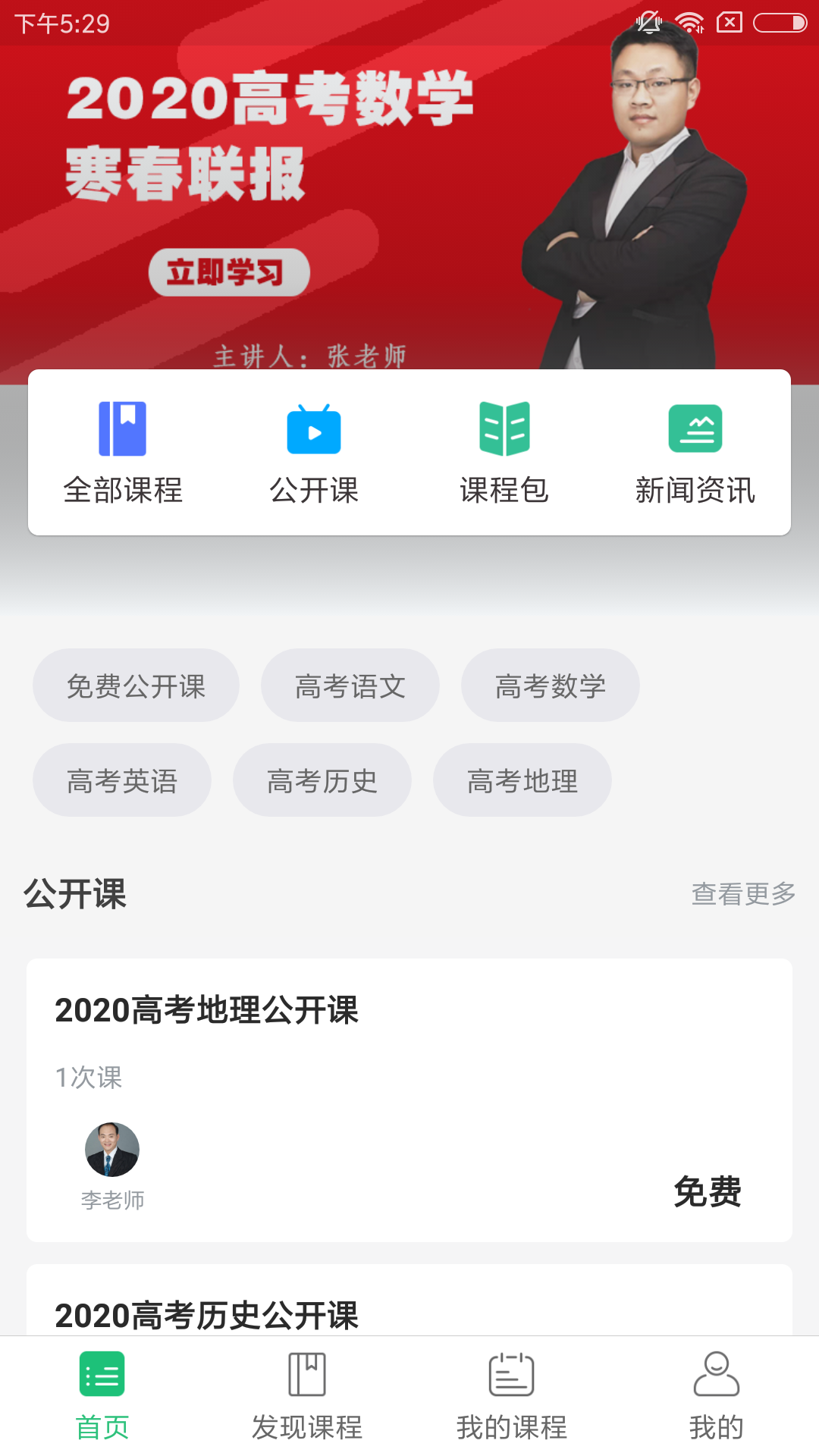This screenshot has height=1456, width=819.
Task: Tap the 新闻资讯 news icon
Action: 694,429
